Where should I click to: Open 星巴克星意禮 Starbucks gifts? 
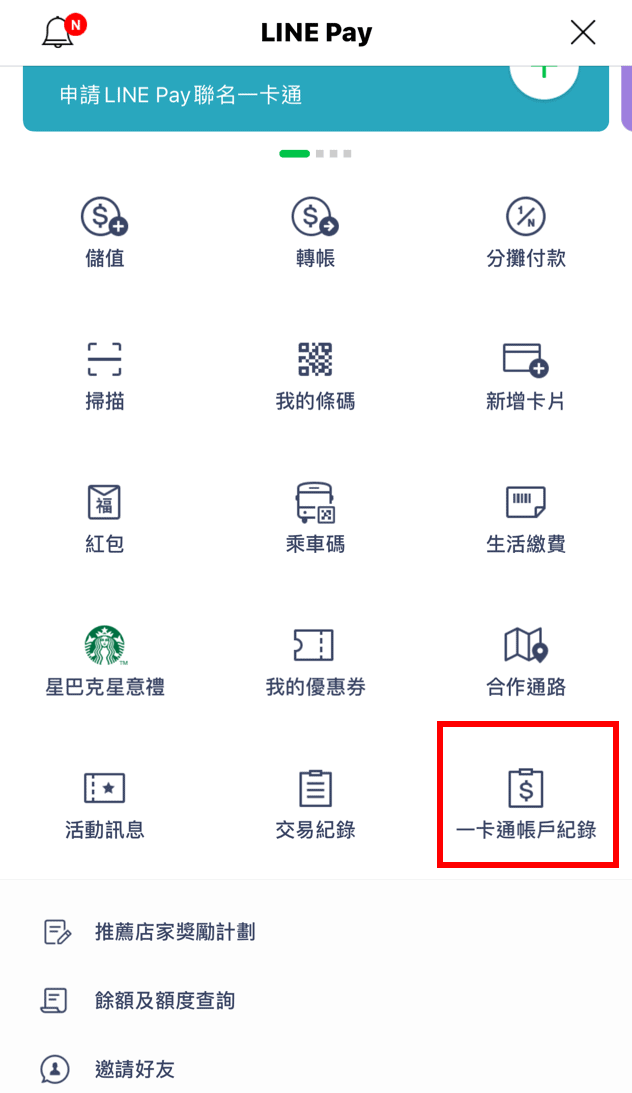105,661
